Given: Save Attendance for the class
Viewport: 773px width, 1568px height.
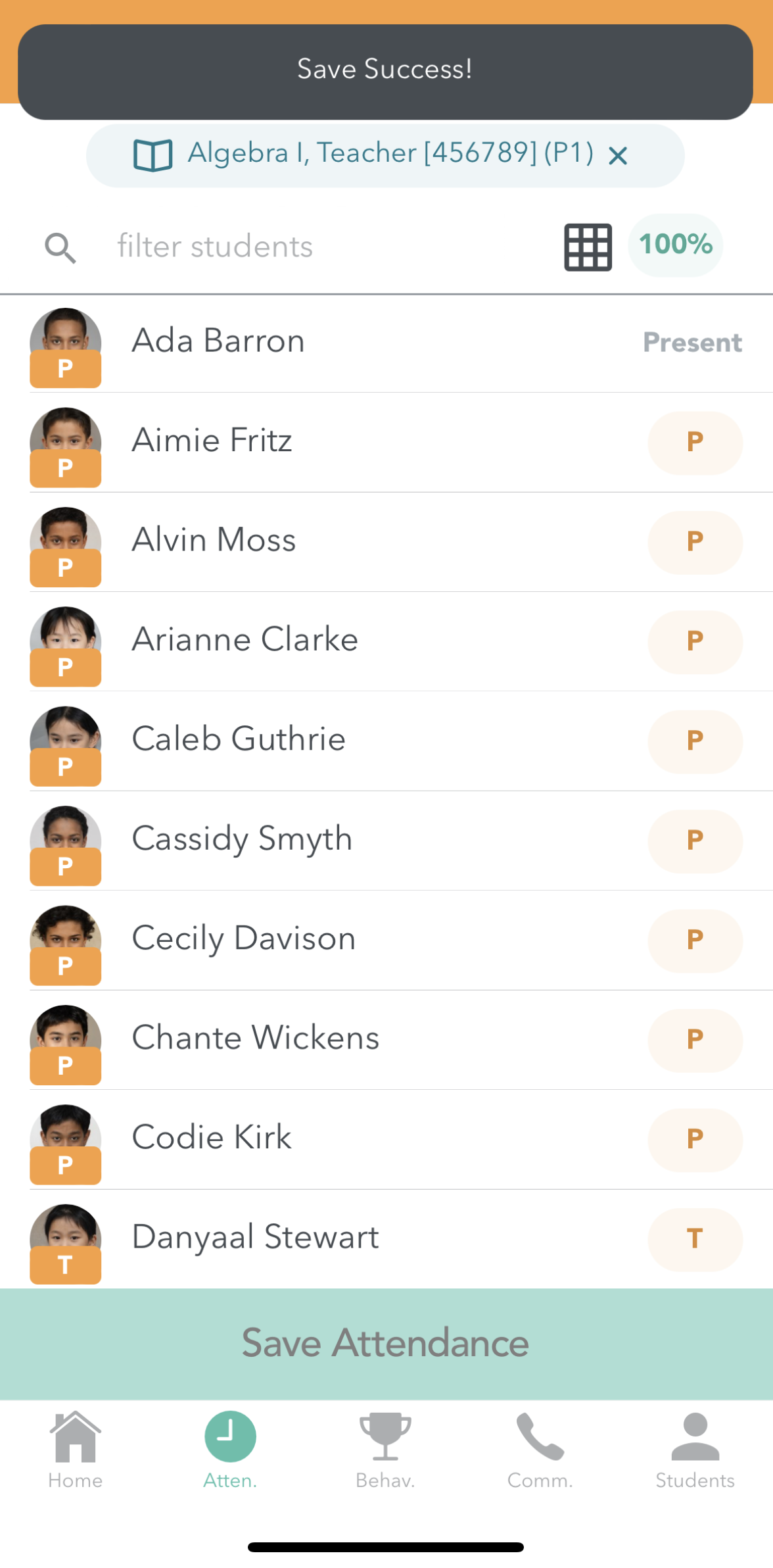Looking at the screenshot, I should point(386,1342).
